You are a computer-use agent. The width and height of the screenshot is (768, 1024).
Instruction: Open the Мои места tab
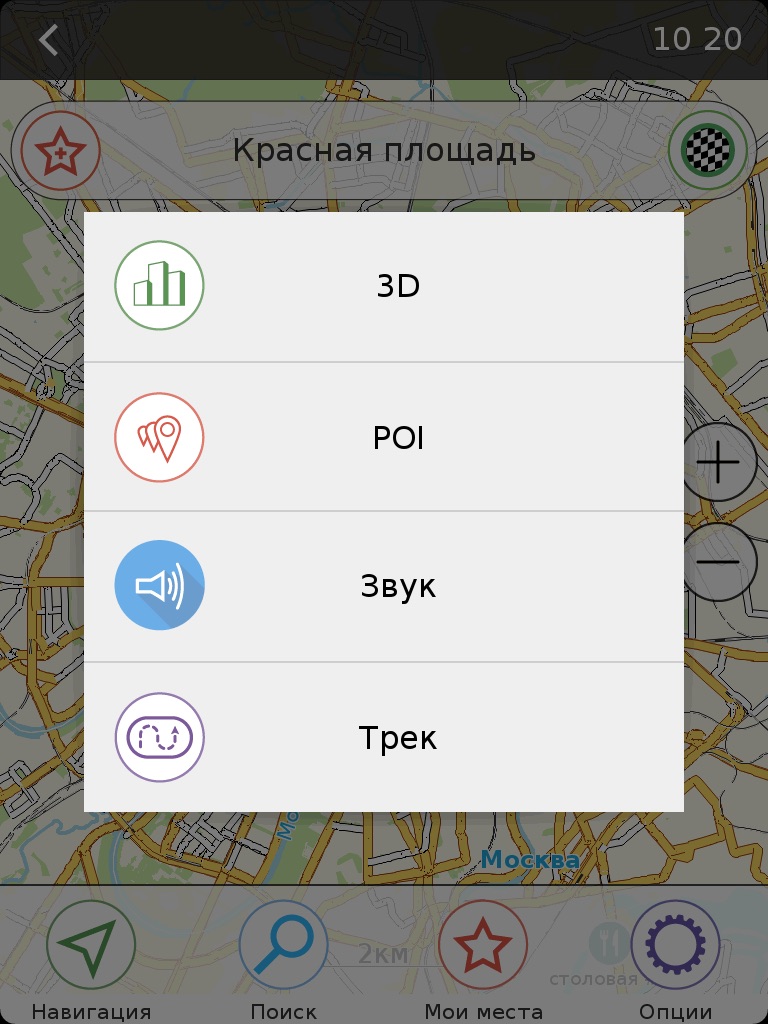(483, 956)
